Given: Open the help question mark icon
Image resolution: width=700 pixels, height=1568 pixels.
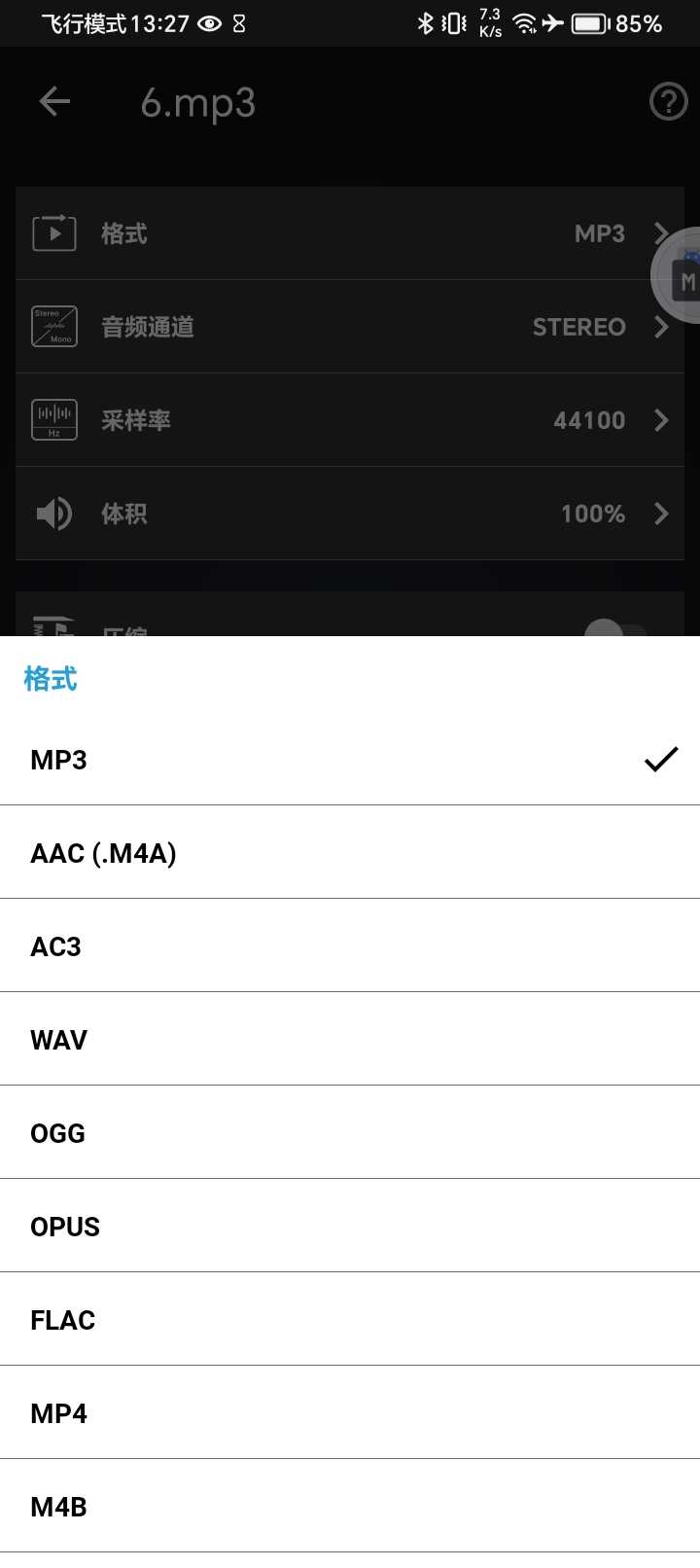Looking at the screenshot, I should 668,101.
